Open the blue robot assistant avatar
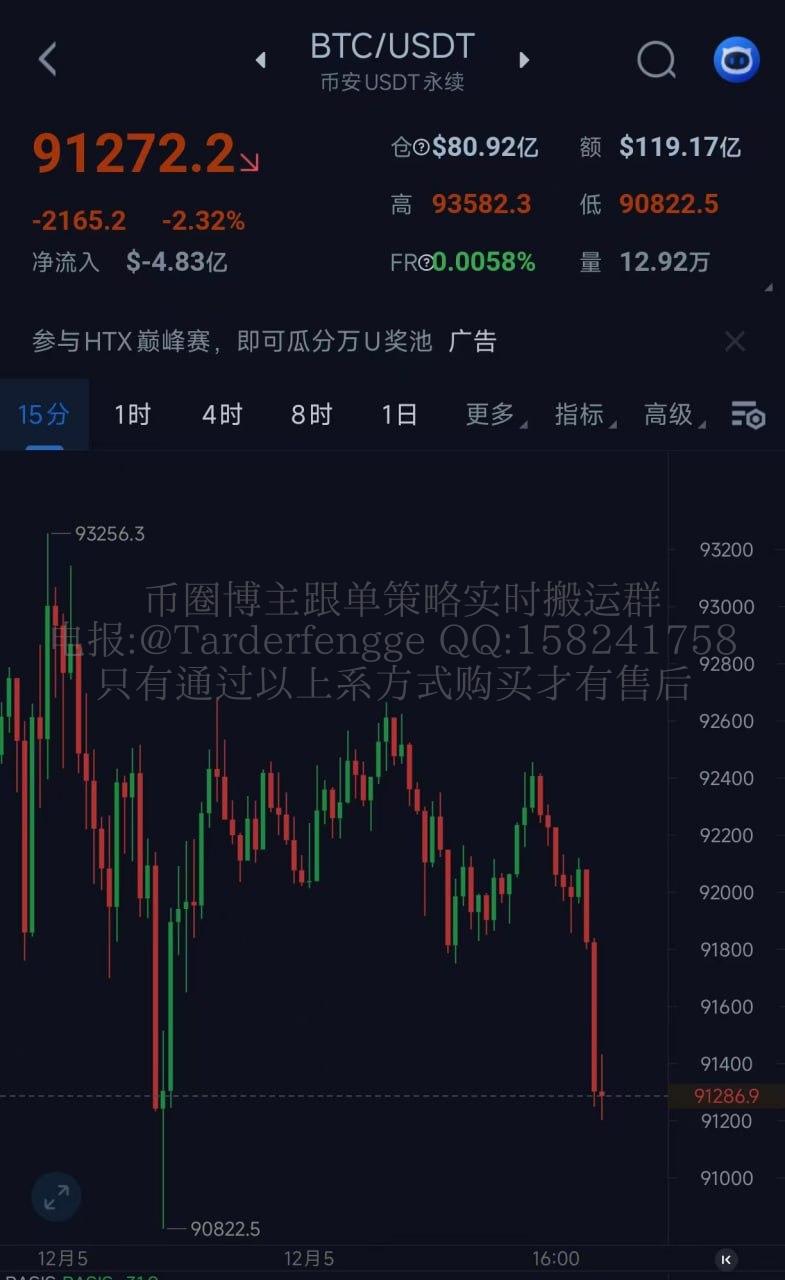This screenshot has height=1280, width=785. pyautogui.click(x=736, y=60)
